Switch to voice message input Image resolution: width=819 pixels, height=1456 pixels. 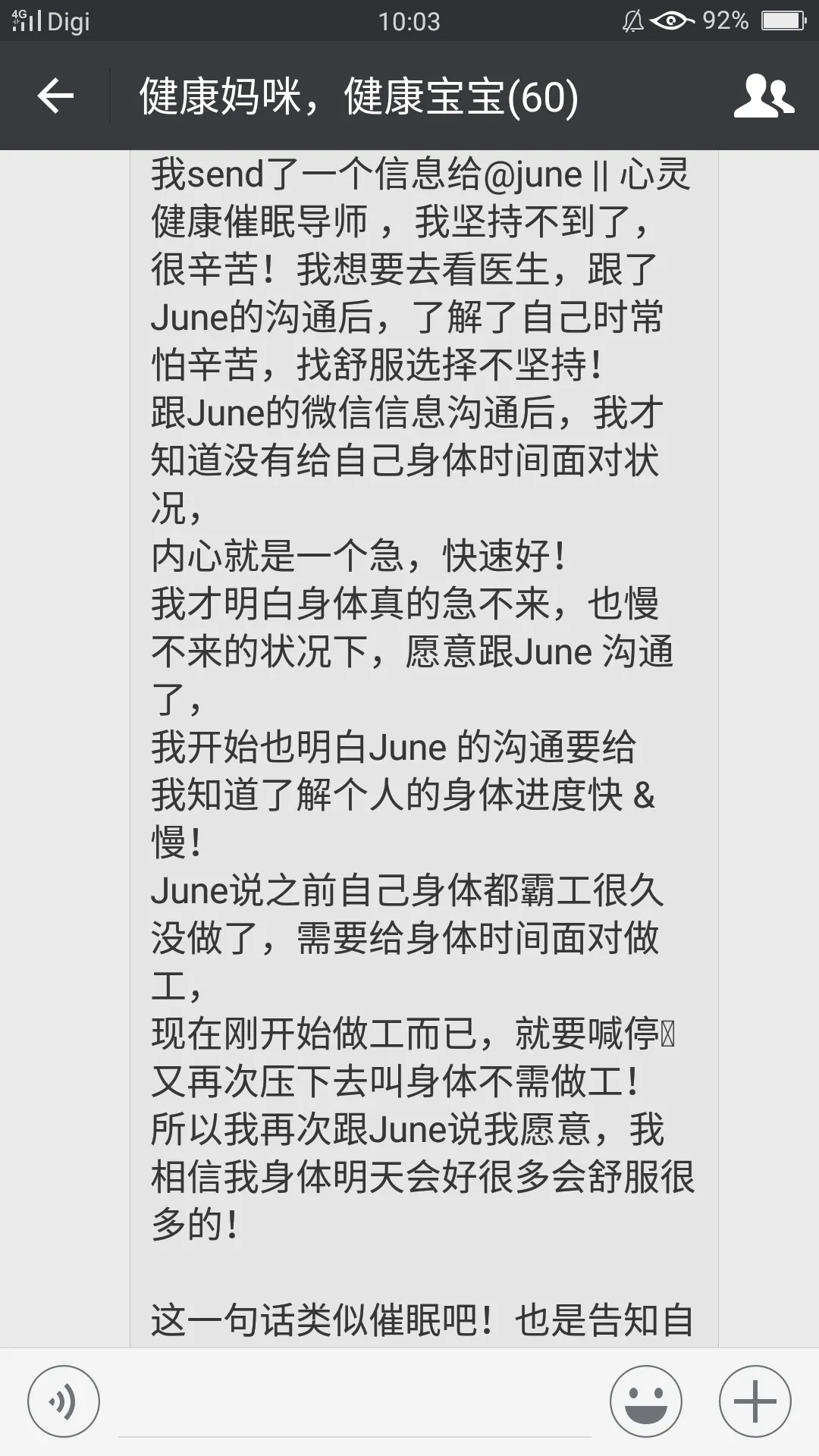pos(64,1401)
